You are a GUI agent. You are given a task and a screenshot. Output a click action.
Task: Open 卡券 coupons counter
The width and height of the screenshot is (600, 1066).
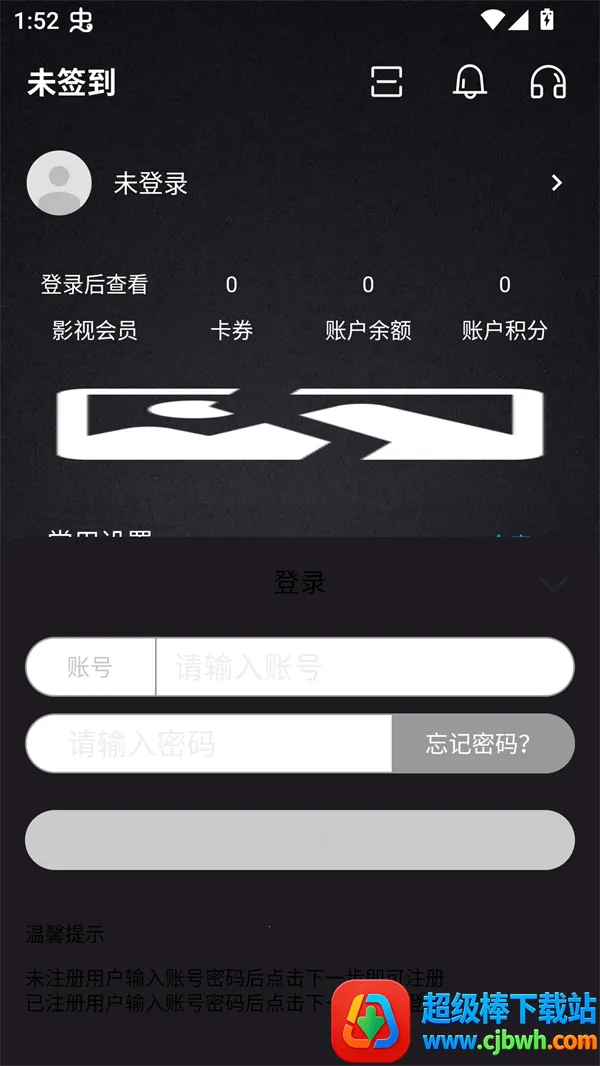231,308
